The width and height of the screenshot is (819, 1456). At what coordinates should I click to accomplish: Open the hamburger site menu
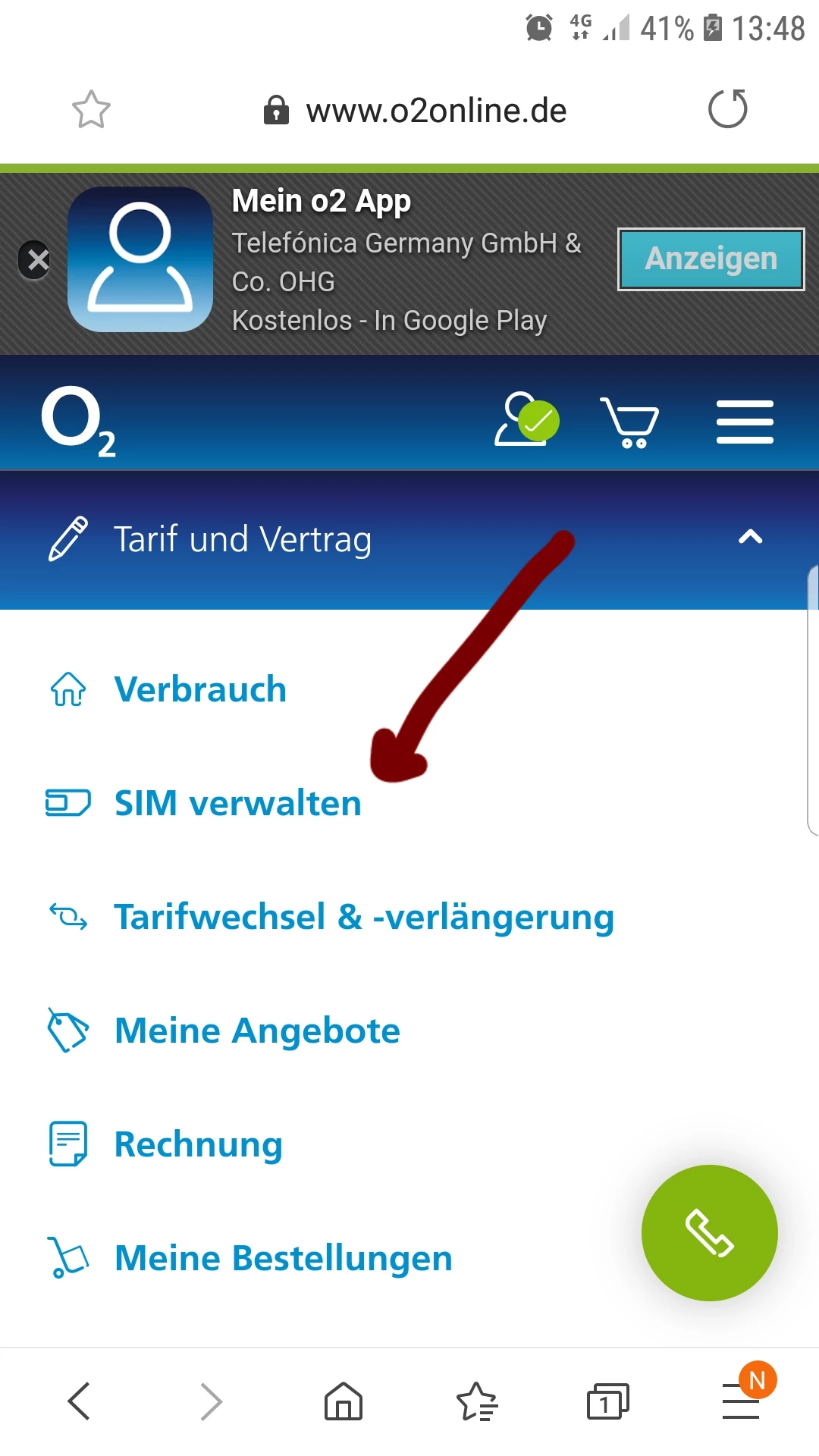click(745, 422)
